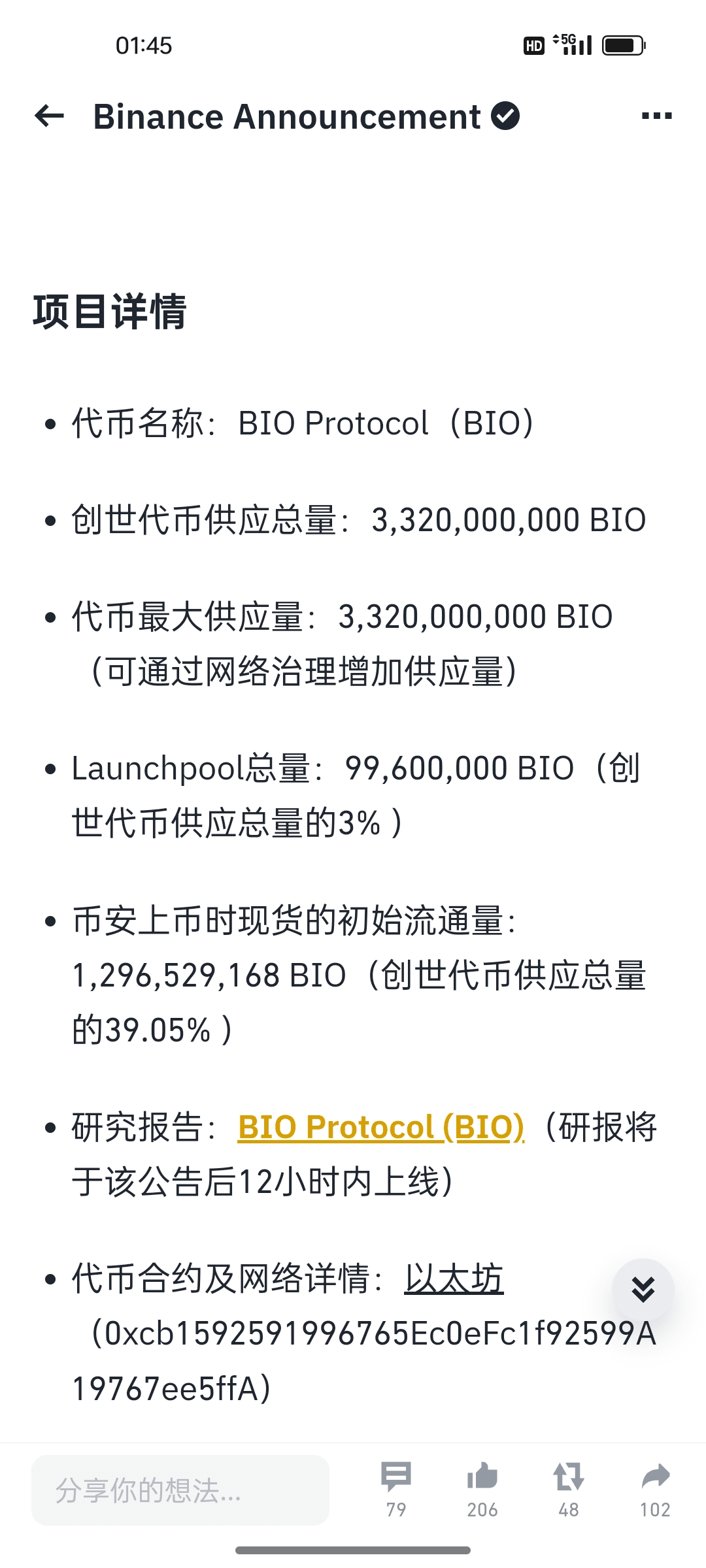
Task: Open the three-dot overflow menu
Action: click(656, 116)
